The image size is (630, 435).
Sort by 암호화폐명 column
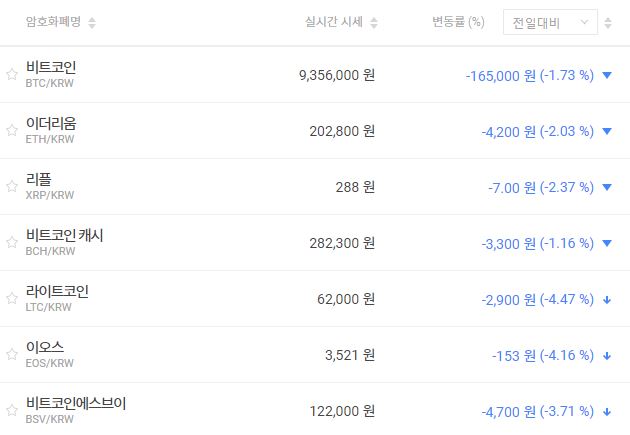pos(60,22)
